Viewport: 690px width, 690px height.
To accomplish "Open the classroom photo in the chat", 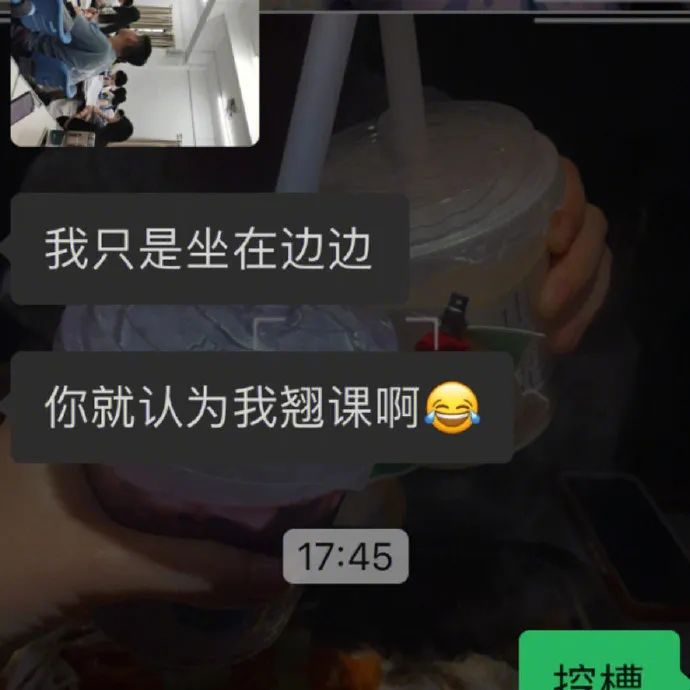I will [135, 70].
